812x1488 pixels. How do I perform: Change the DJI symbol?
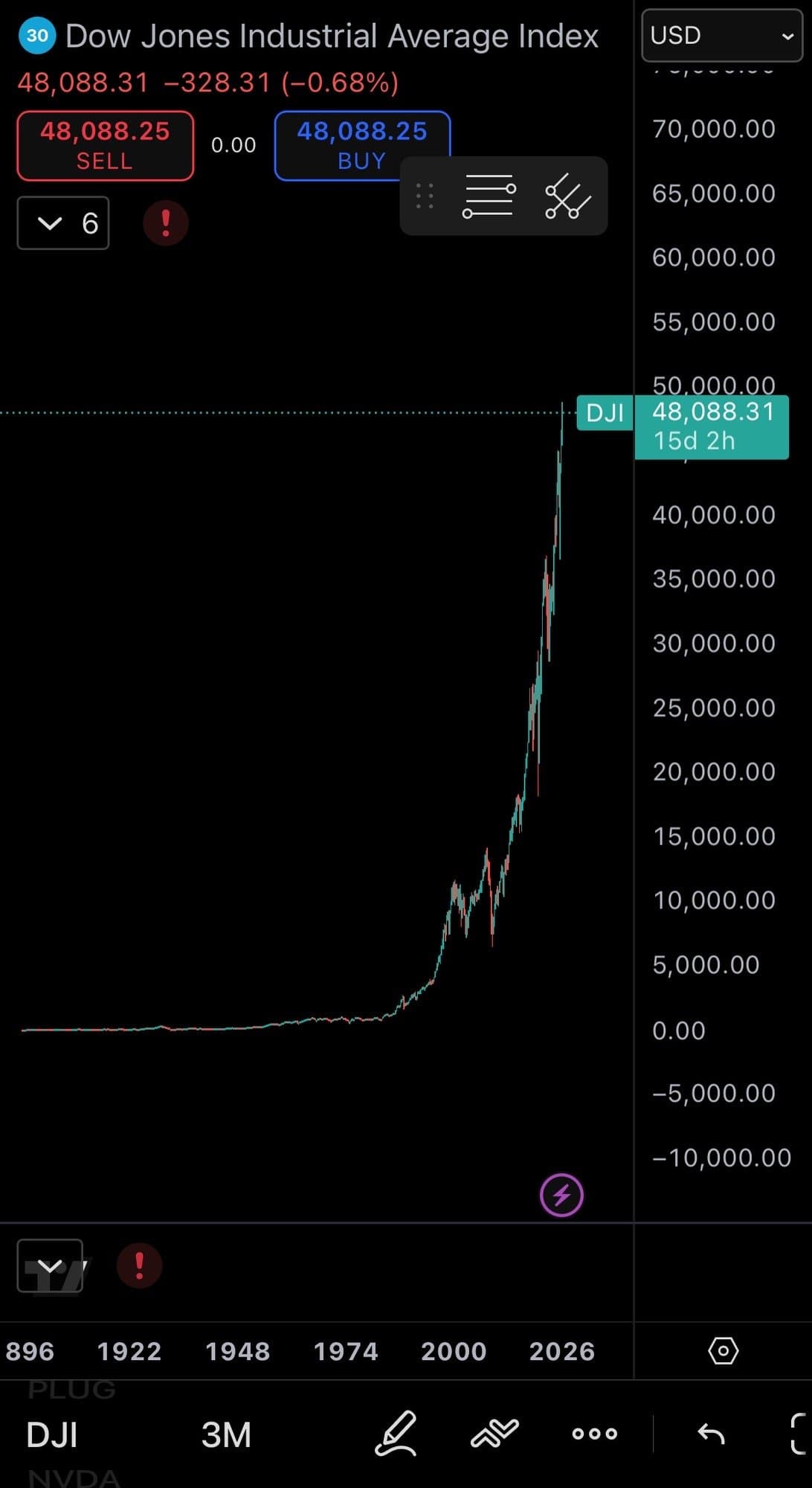click(52, 1434)
